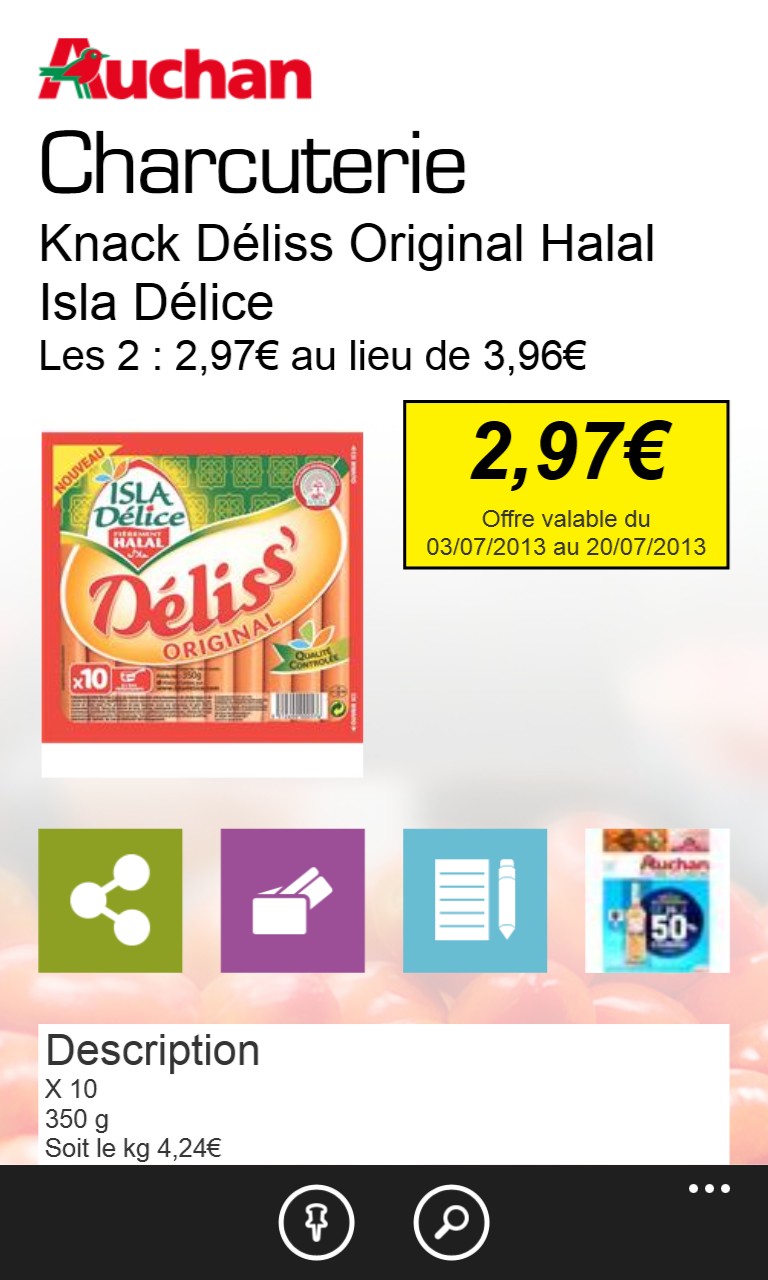Share this Knack Déliss offer

[x=110, y=900]
